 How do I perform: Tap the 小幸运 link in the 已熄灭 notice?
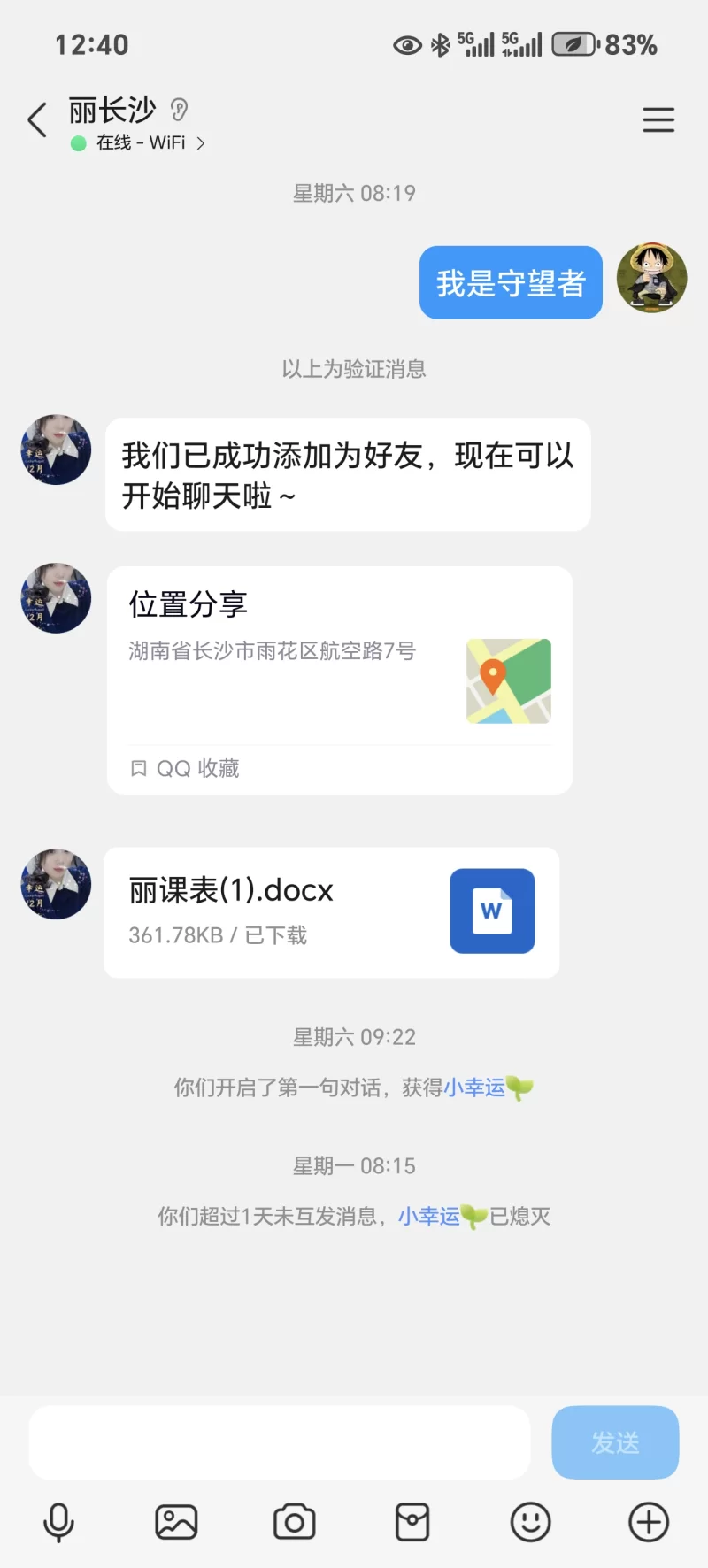[429, 1217]
